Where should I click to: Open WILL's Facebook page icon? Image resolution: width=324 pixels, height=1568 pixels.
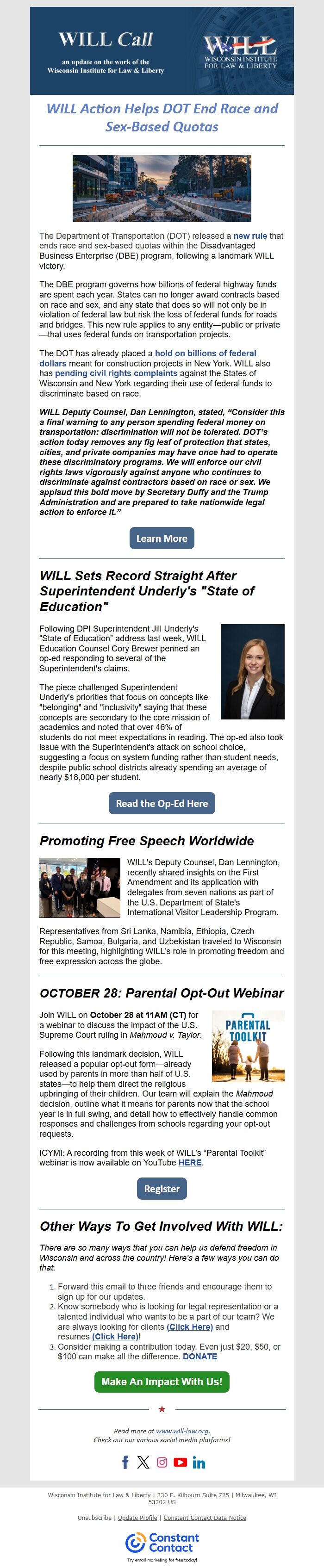click(125, 1462)
